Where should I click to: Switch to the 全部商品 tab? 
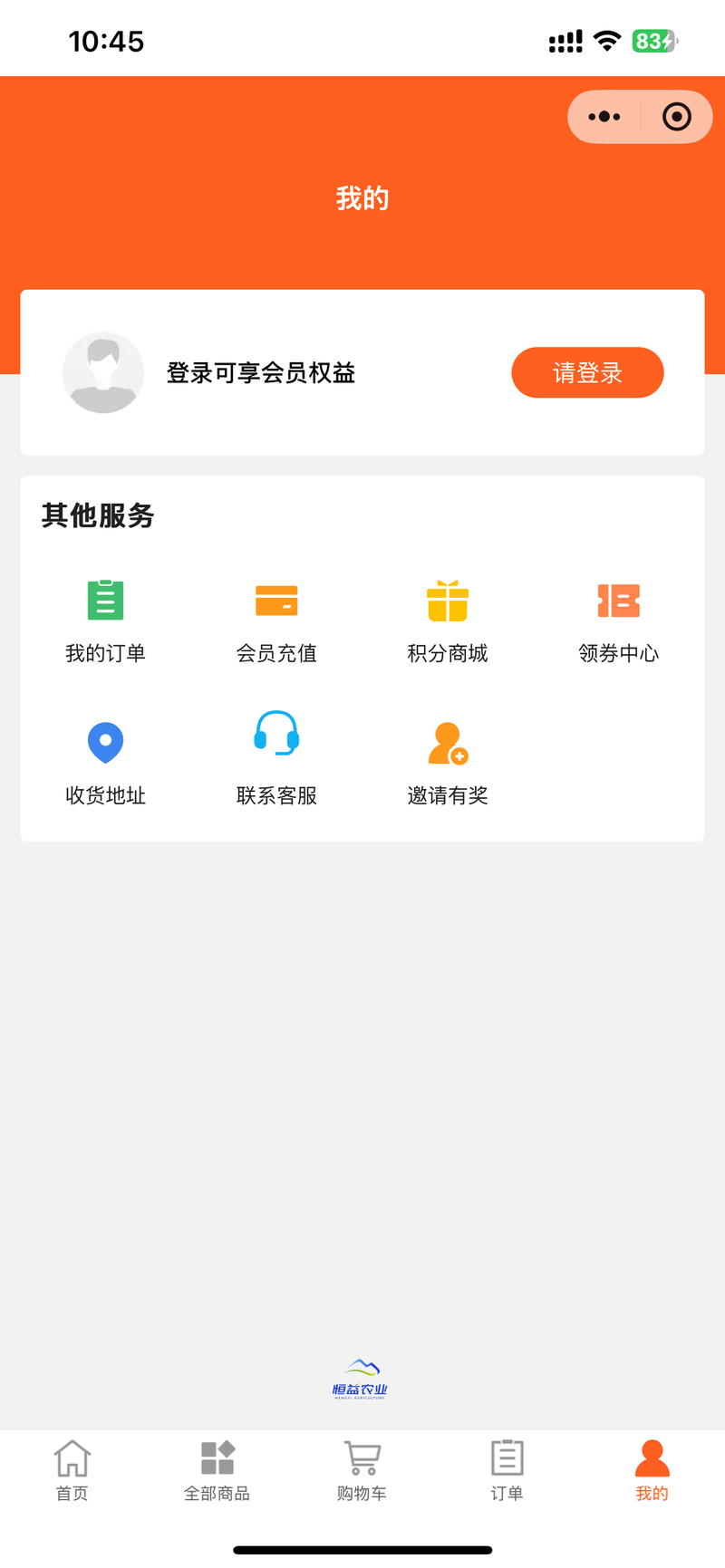pyautogui.click(x=217, y=1471)
